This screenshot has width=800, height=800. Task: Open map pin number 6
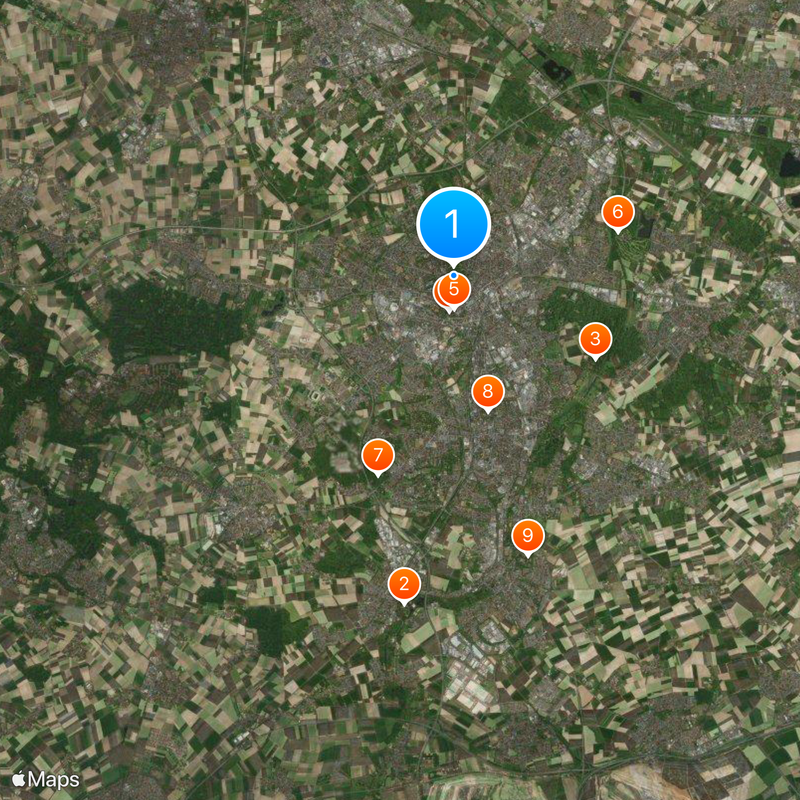617,212
